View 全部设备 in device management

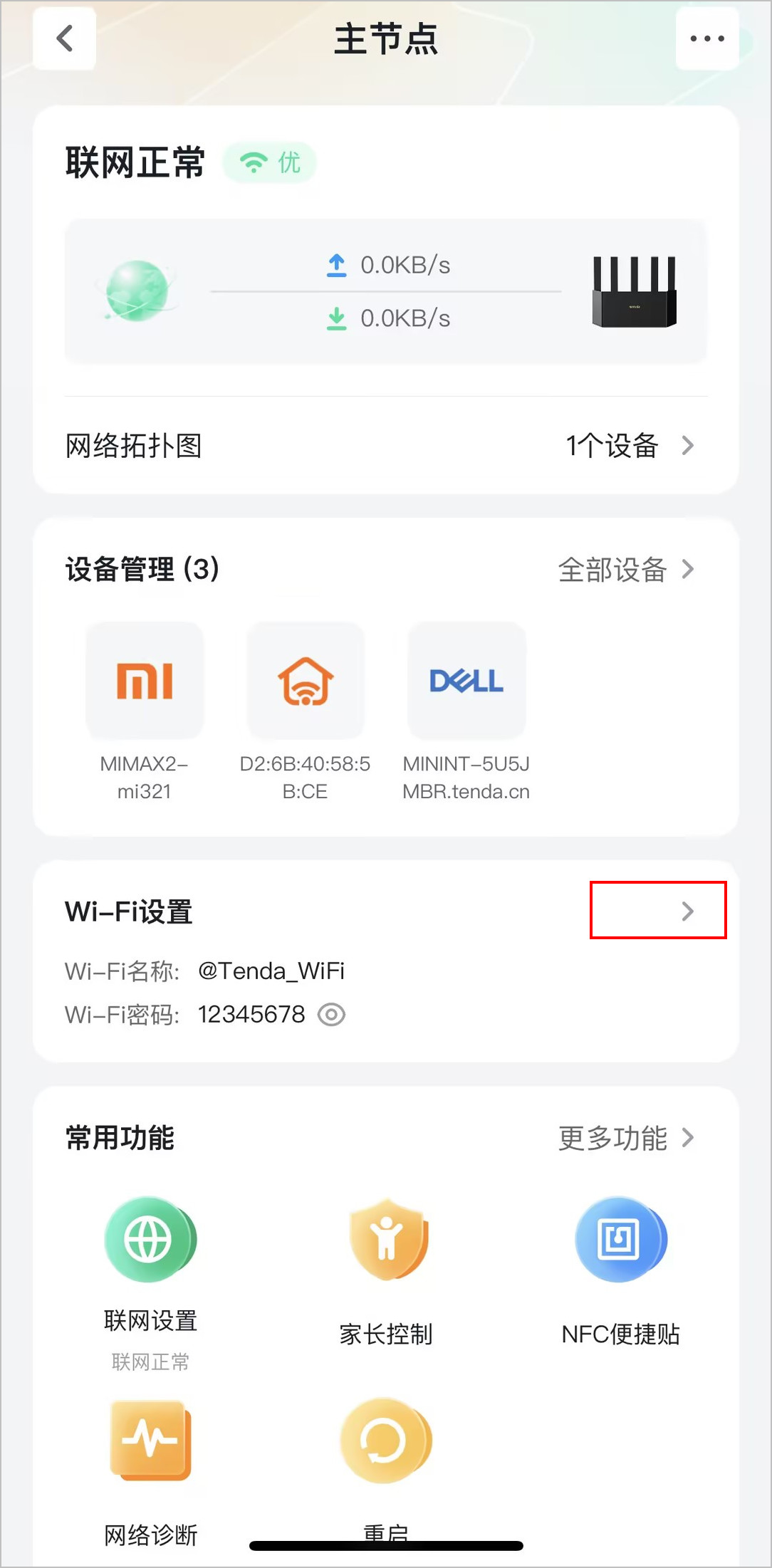pyautogui.click(x=625, y=570)
